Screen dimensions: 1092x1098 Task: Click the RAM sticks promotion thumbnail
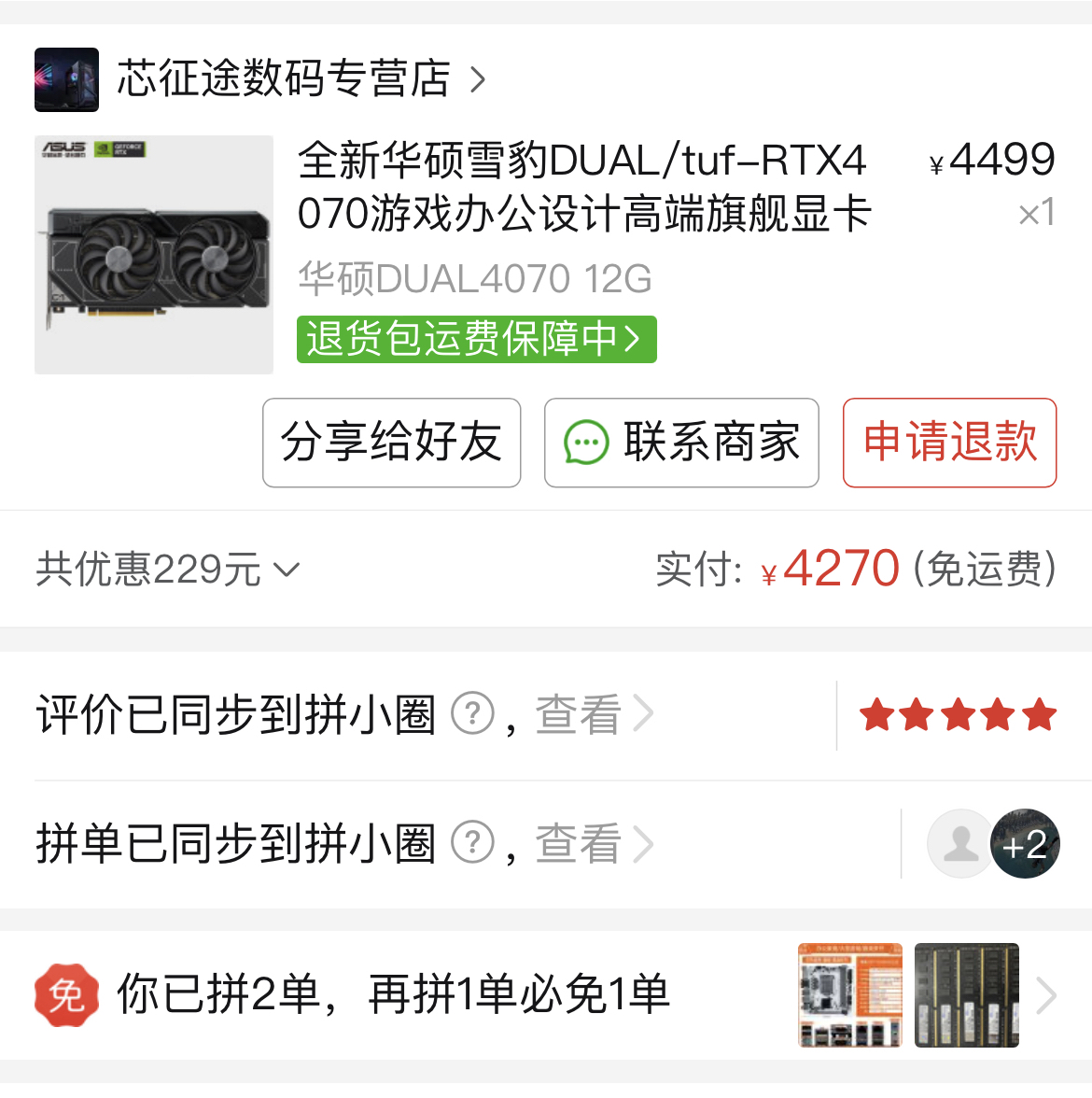(966, 994)
